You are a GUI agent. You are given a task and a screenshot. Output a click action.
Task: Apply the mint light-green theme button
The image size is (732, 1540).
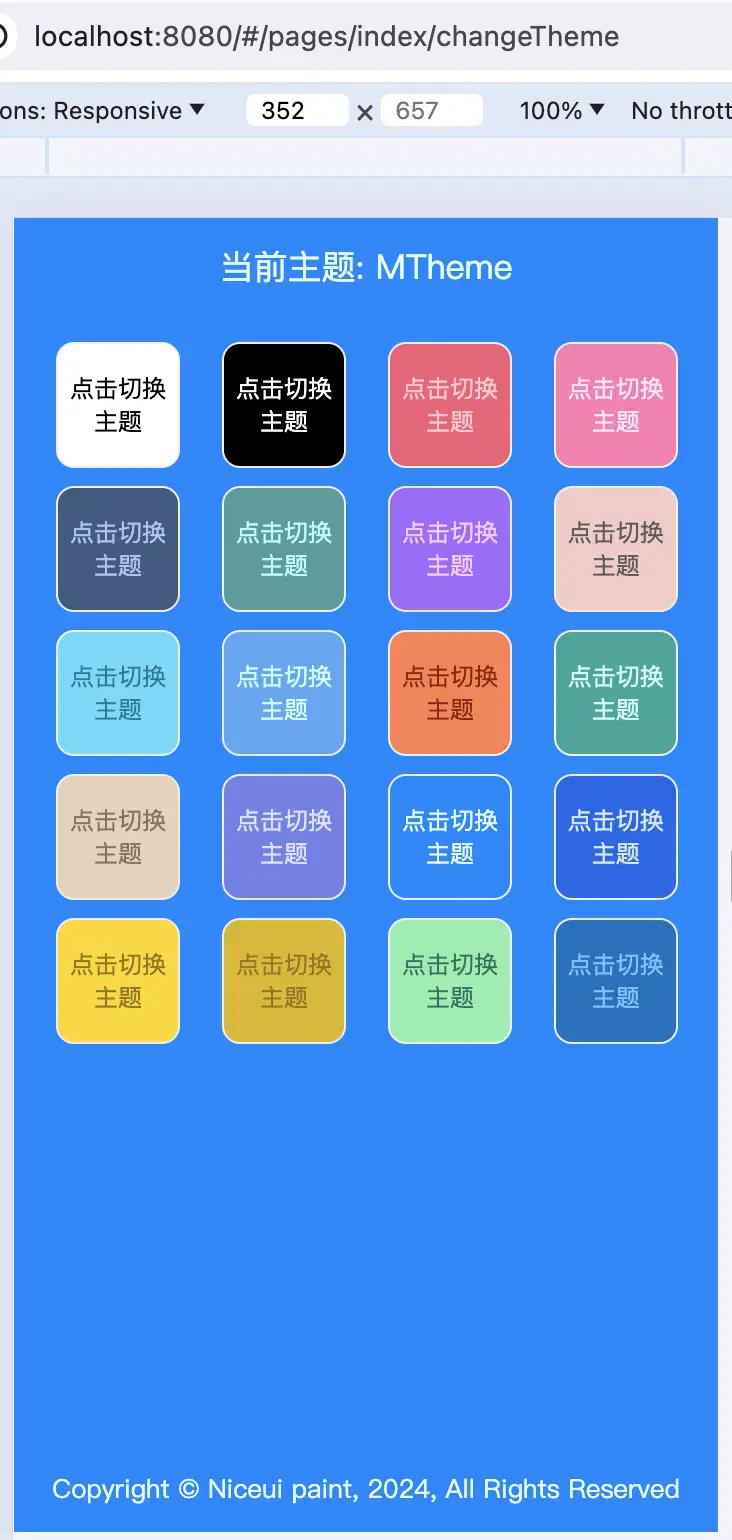450,981
